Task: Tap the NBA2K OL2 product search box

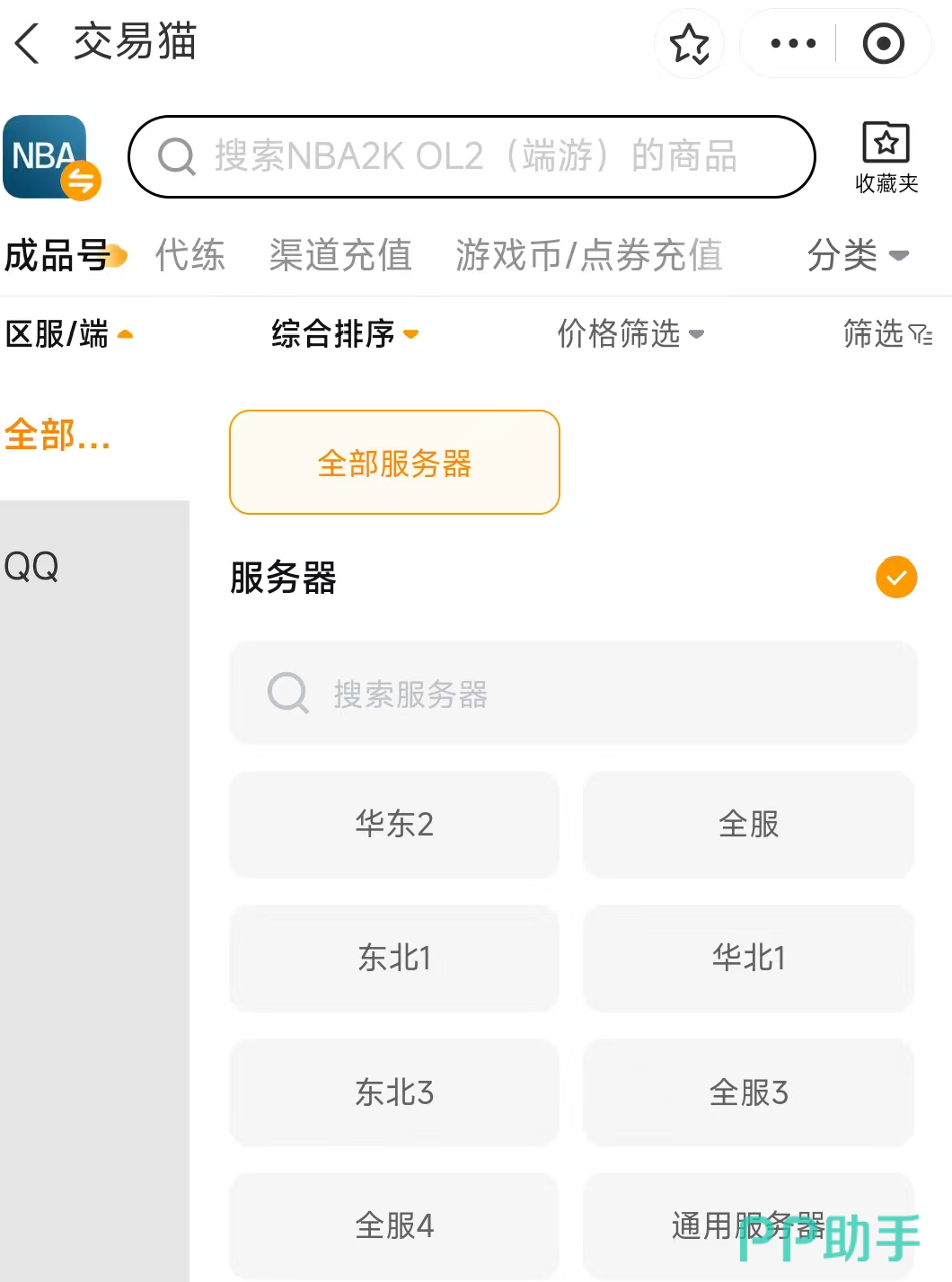Action: coord(472,156)
